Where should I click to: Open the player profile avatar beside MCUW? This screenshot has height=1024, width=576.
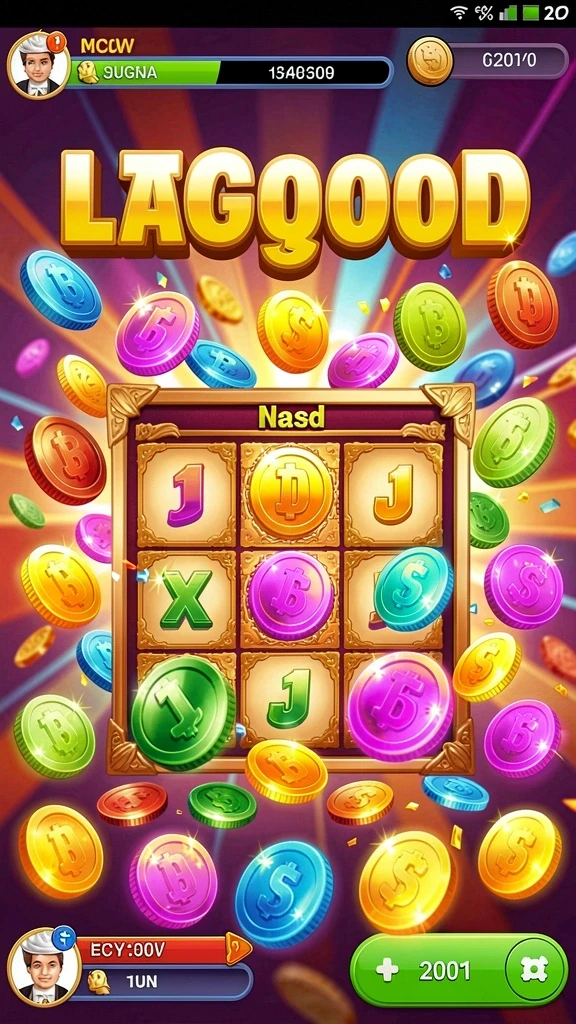(x=39, y=65)
